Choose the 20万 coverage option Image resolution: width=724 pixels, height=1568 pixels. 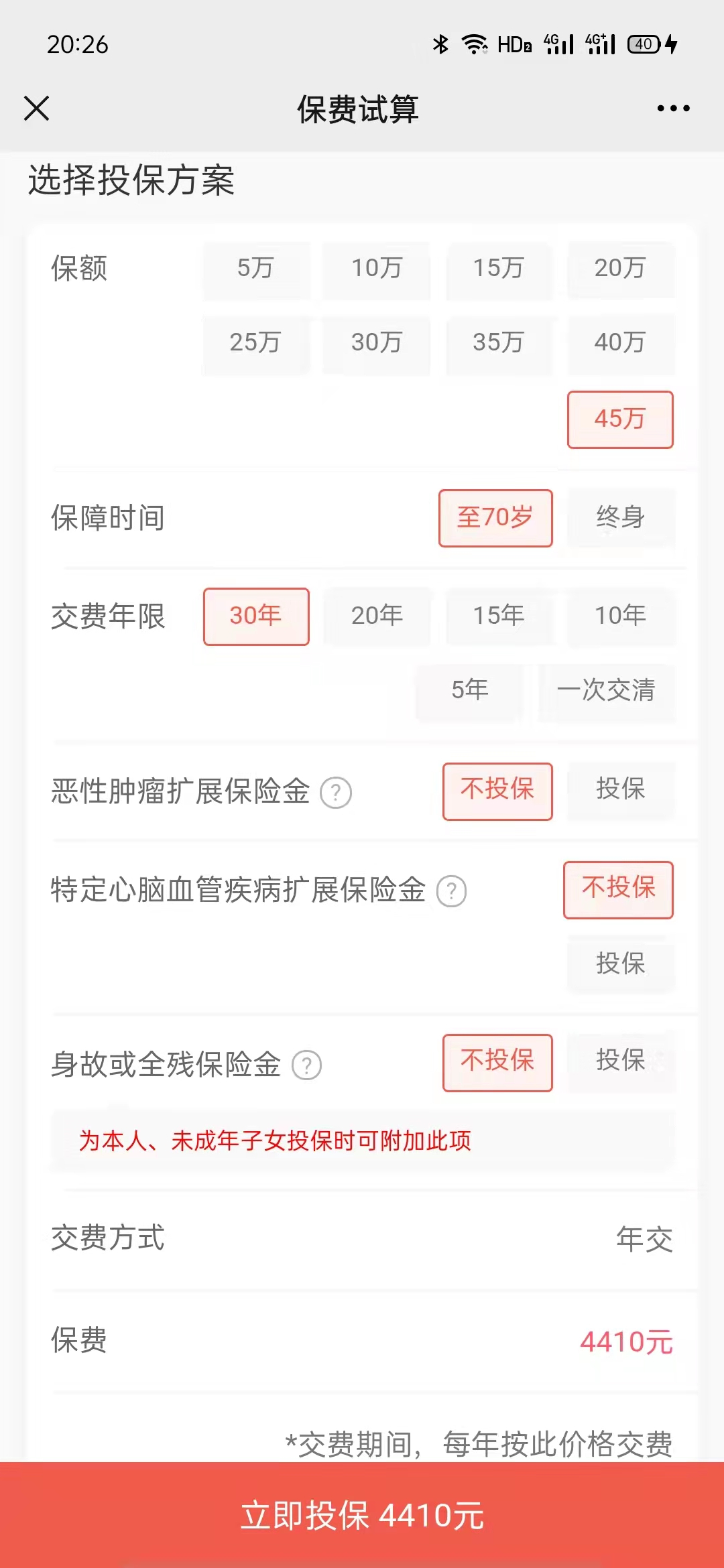click(x=620, y=269)
